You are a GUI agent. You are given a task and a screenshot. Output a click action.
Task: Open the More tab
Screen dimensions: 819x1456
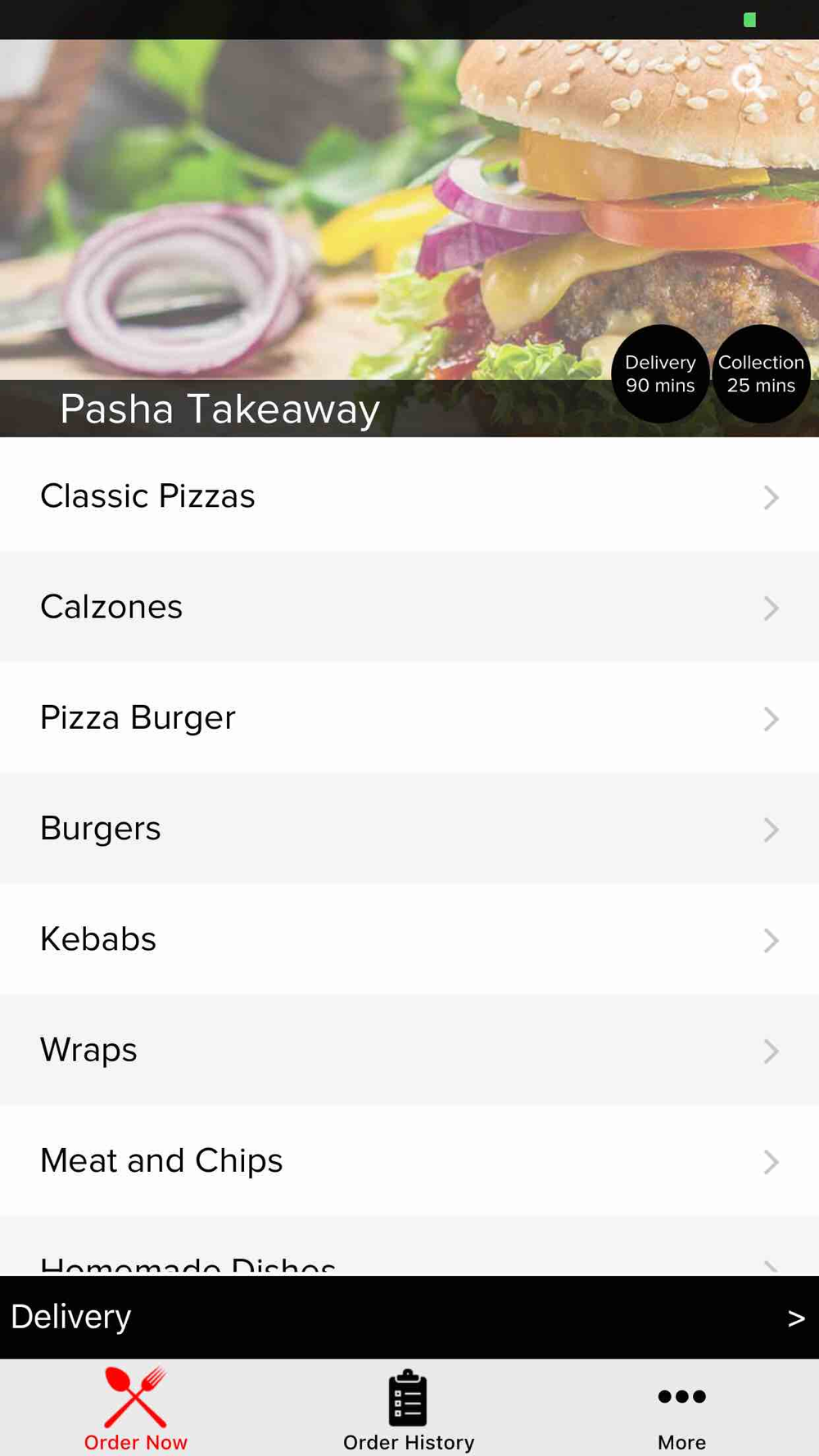pos(681,1409)
